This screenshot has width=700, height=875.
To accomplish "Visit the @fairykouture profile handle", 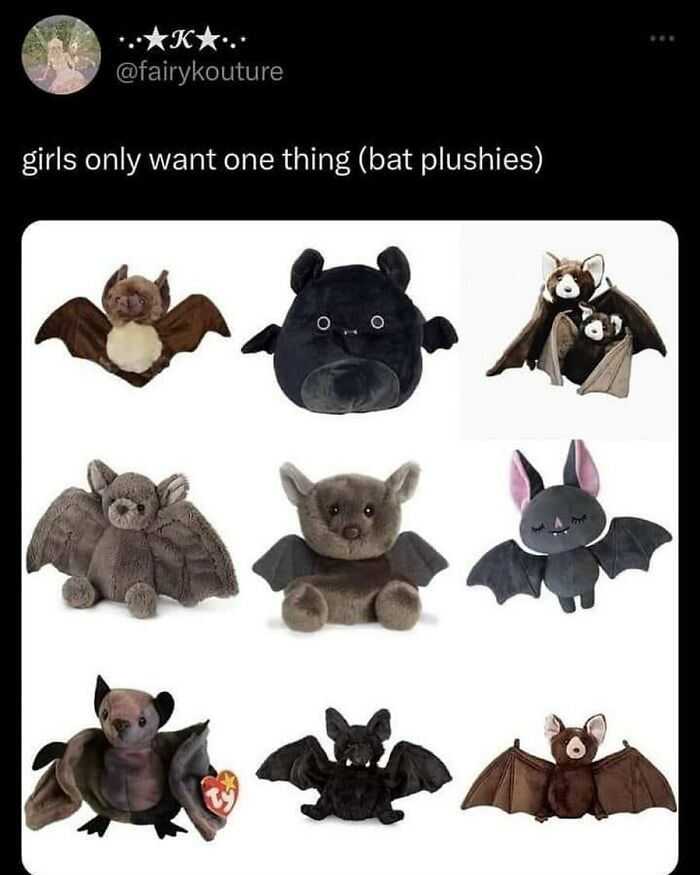I will tap(200, 71).
